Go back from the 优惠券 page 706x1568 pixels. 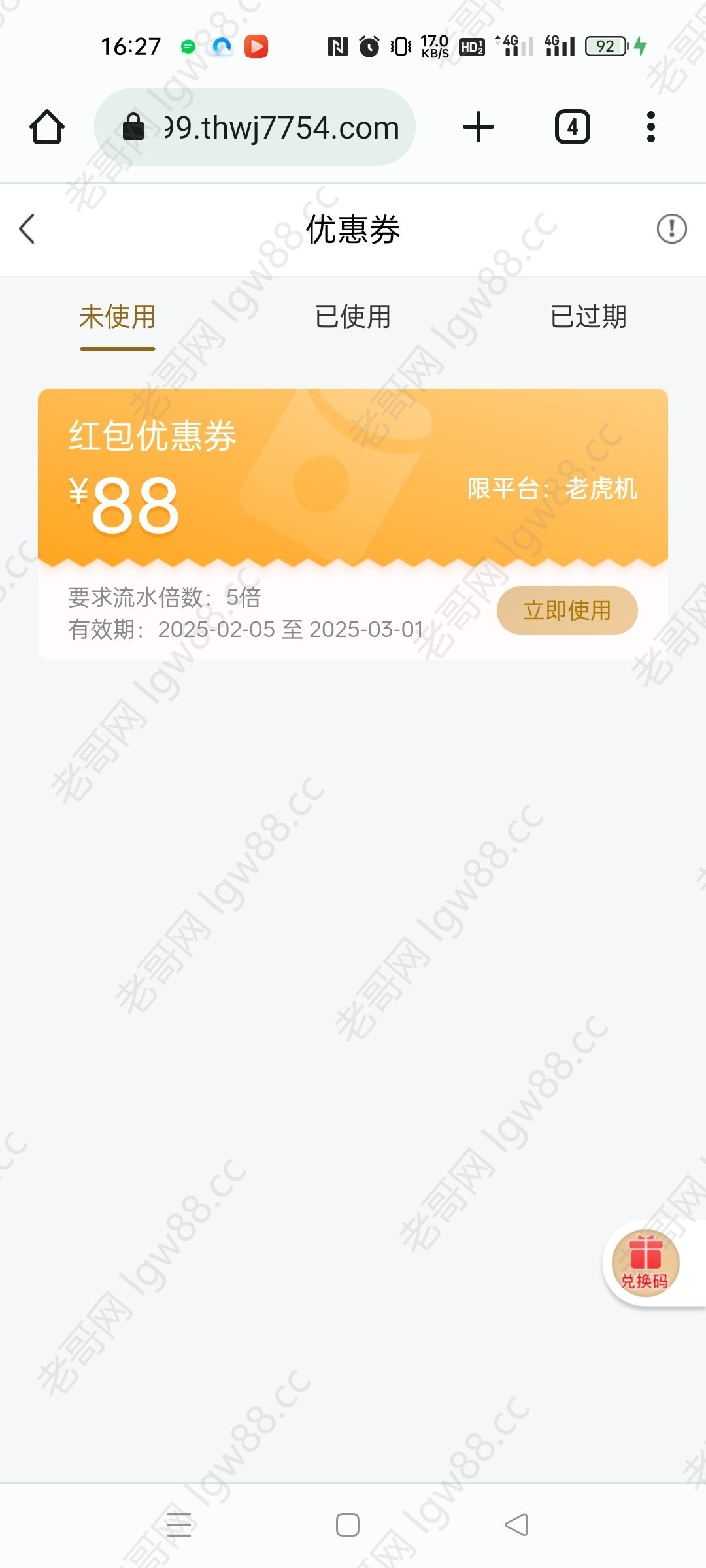point(27,229)
